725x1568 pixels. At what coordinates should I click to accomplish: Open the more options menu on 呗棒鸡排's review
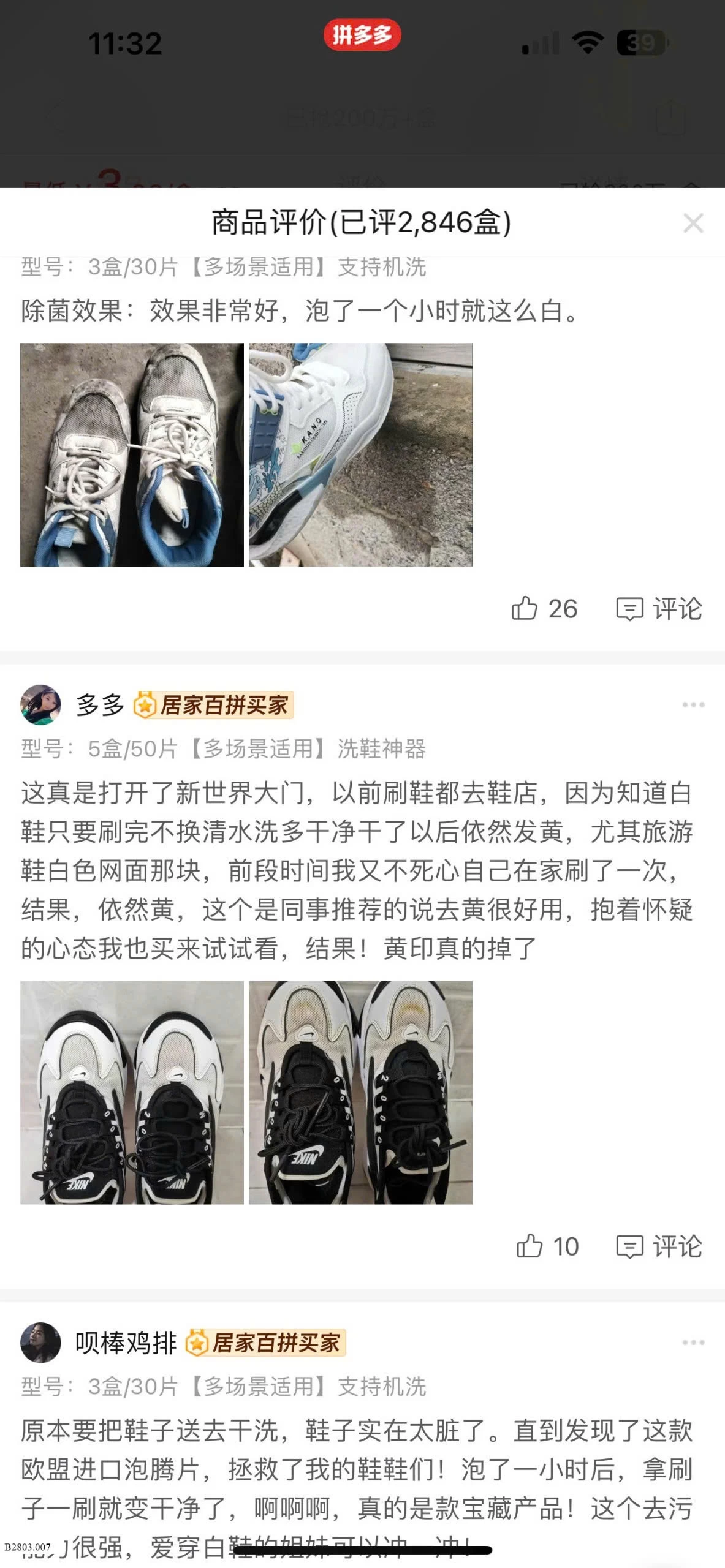pyautogui.click(x=693, y=1343)
